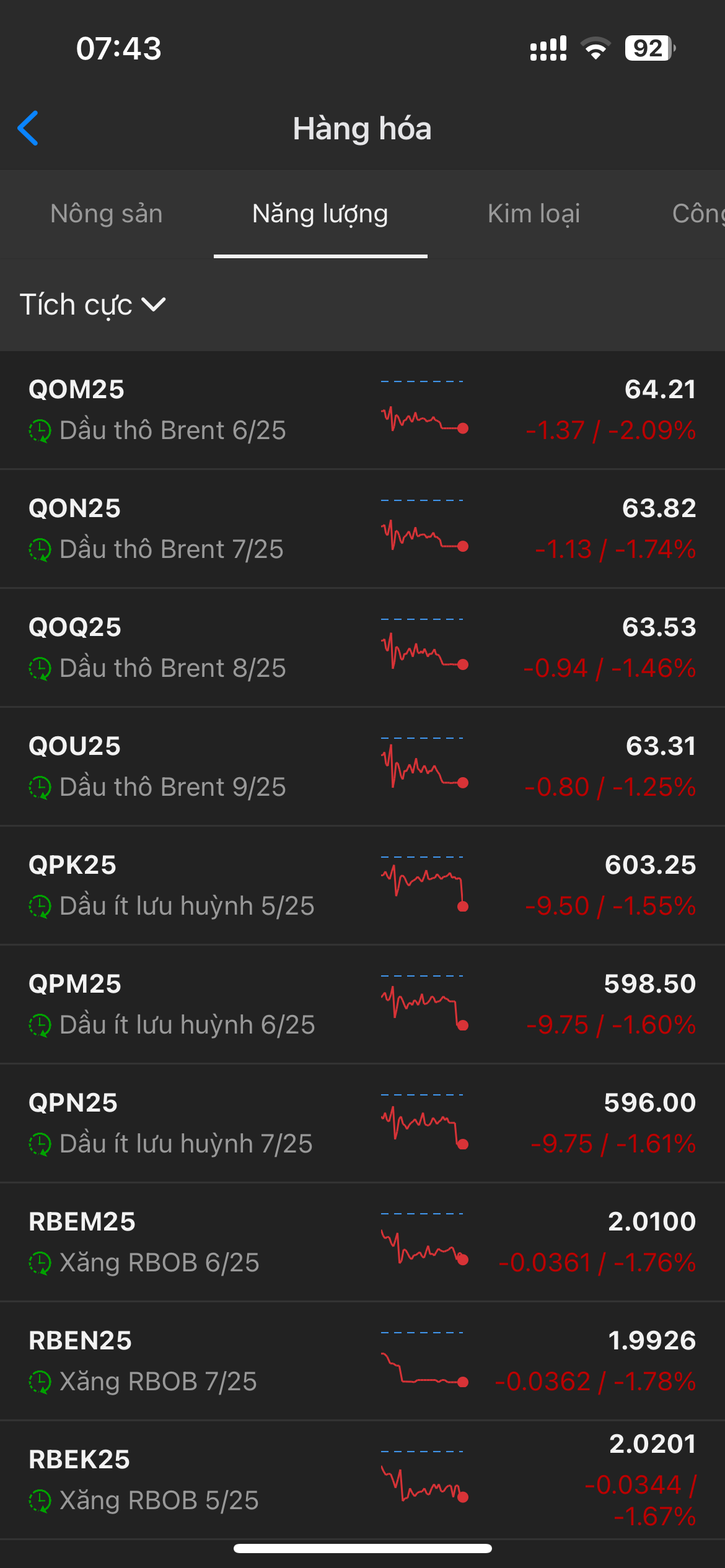Select QPM25 Dầu ít lưu huỳnh 6/25

tap(362, 1004)
